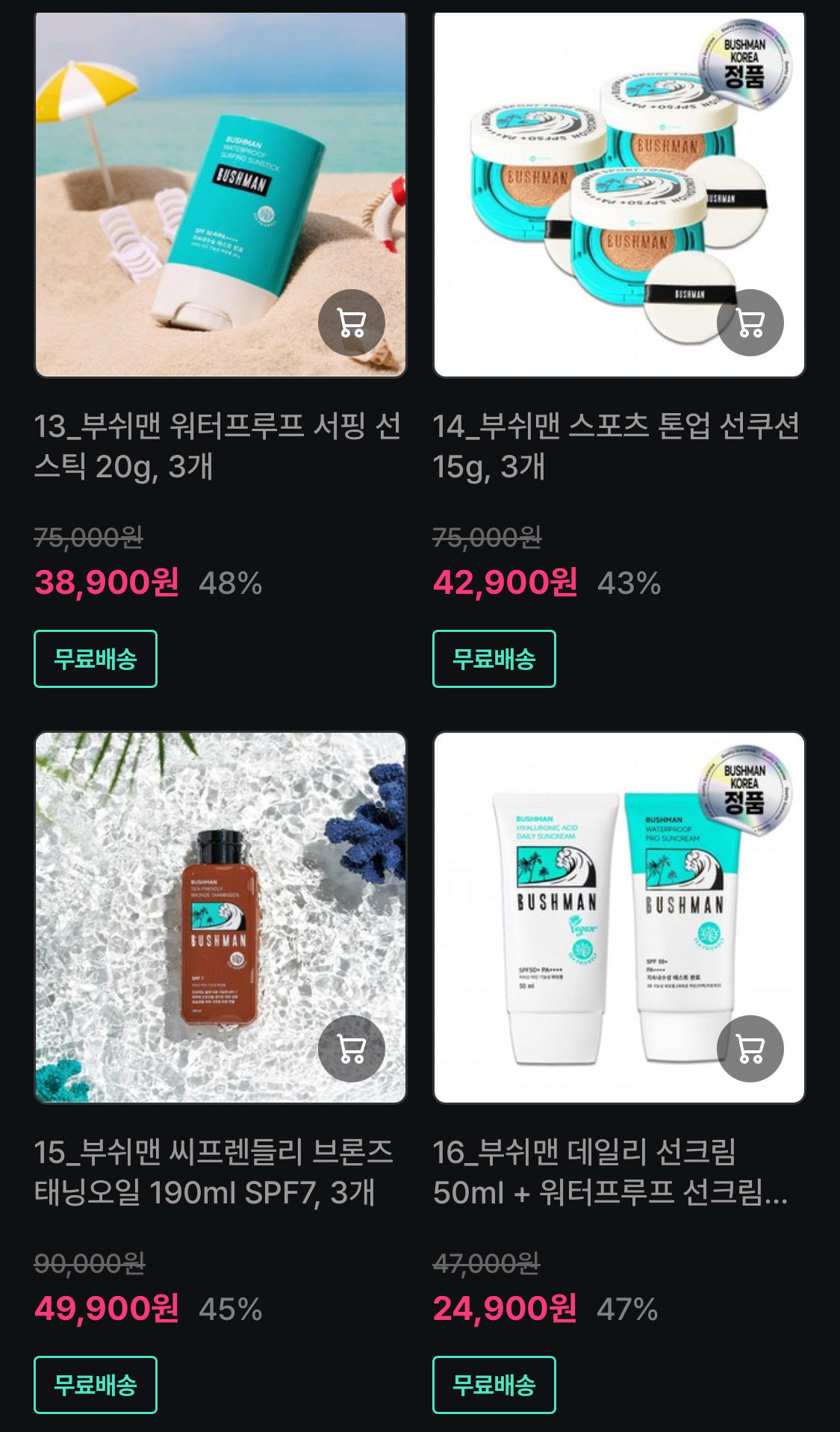Add the 데일리 선크림 50ml set to cart
The height and width of the screenshot is (1432, 840).
[x=750, y=1049]
